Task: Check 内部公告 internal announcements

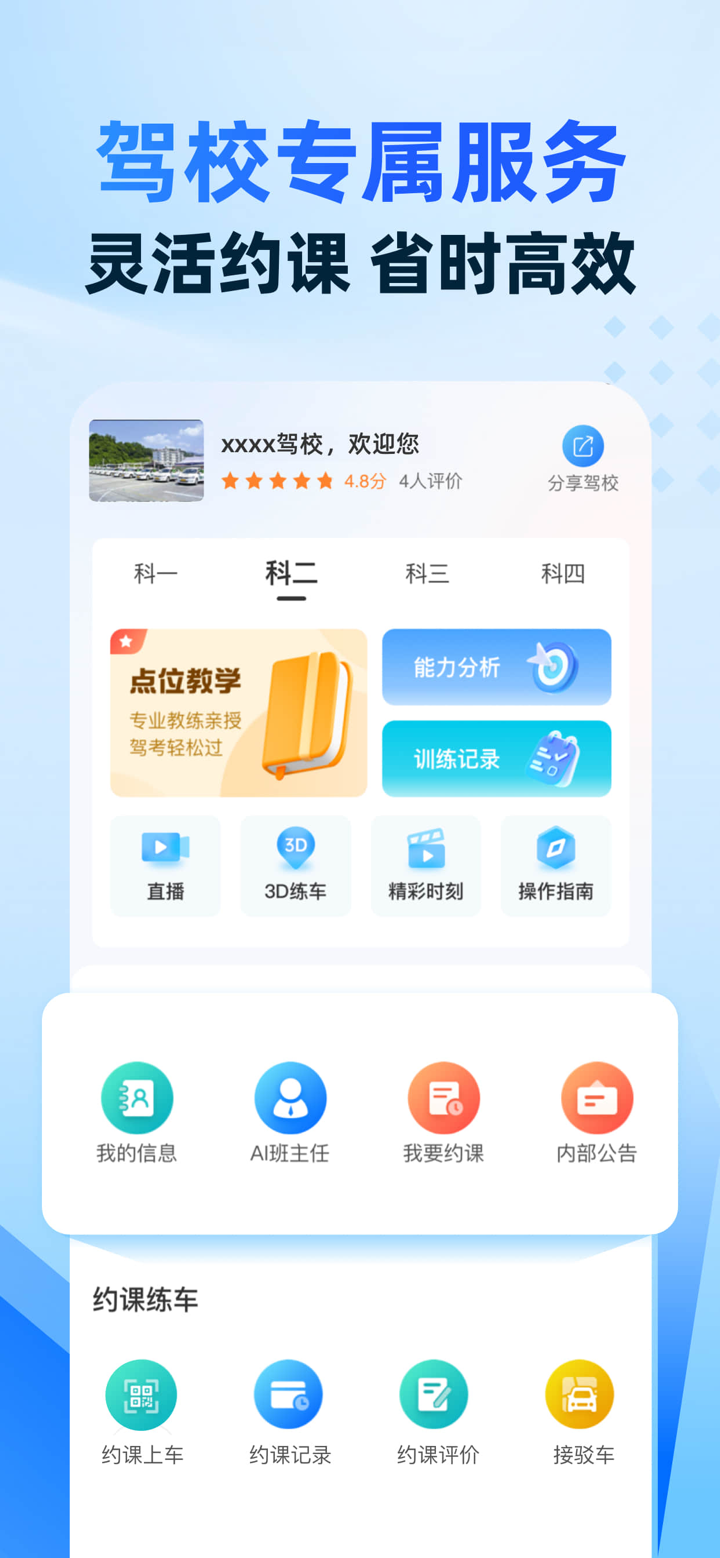Action: (597, 1110)
